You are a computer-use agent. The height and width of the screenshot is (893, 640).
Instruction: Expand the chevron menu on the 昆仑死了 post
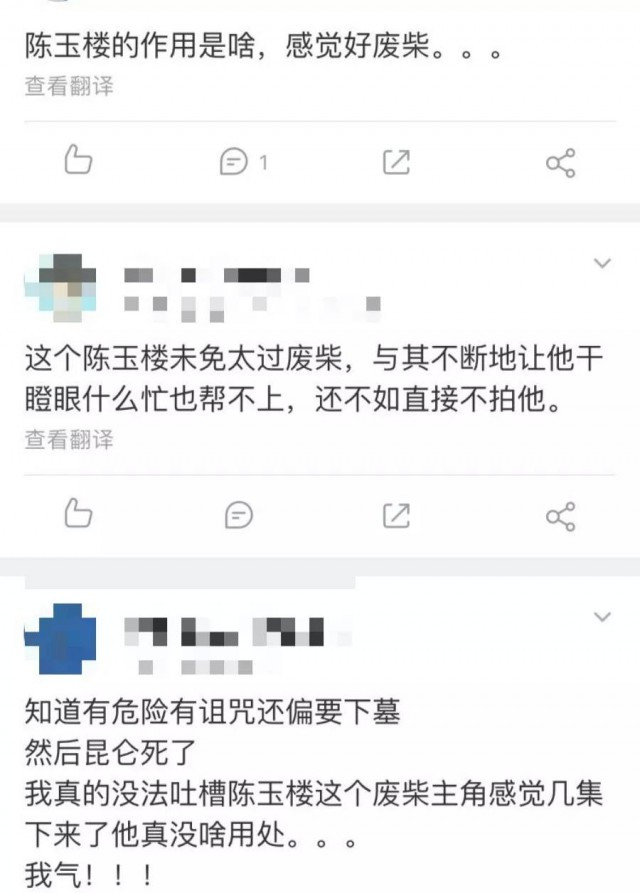click(602, 617)
